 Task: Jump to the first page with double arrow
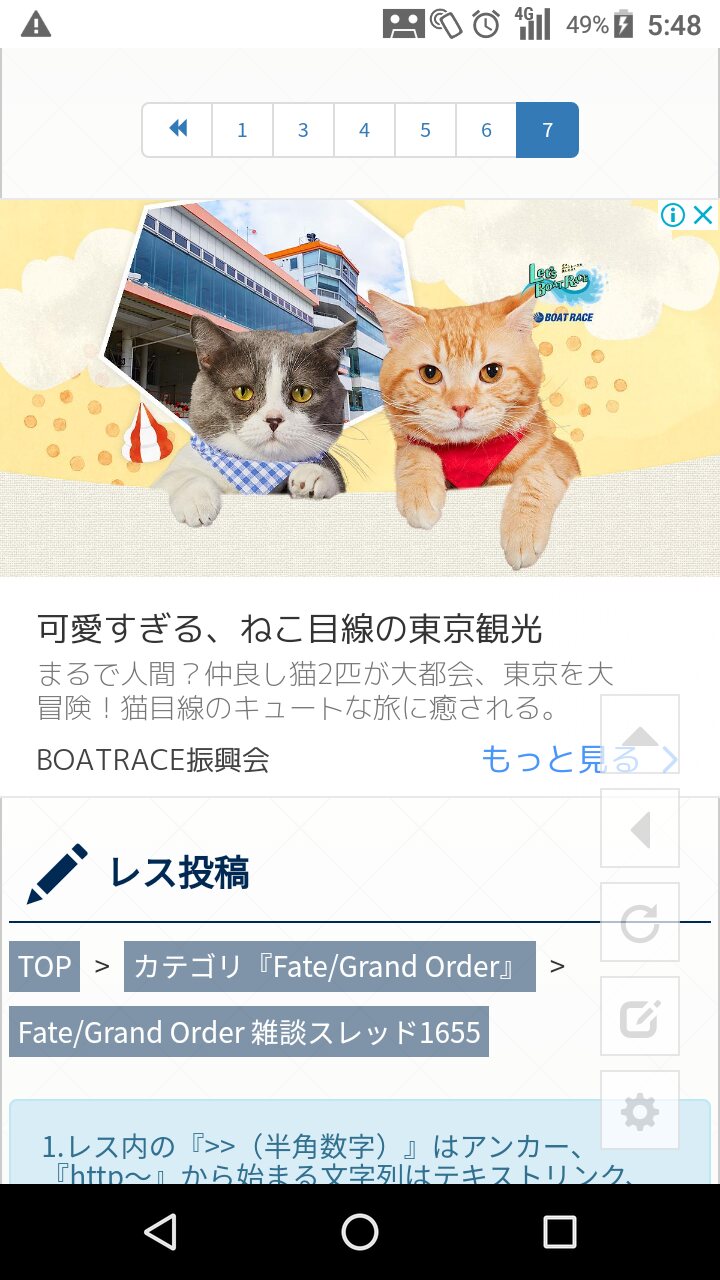click(178, 129)
